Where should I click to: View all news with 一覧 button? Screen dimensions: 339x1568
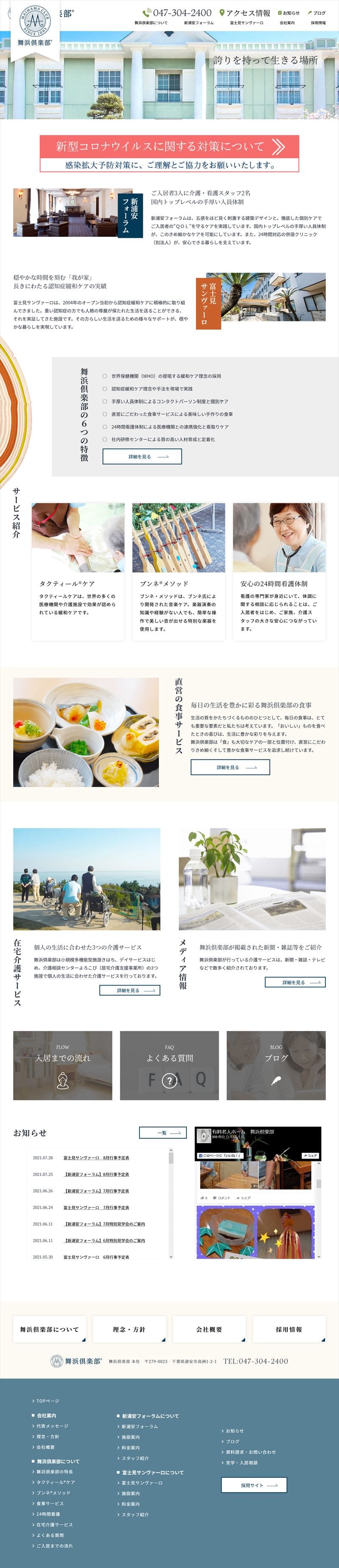(162, 1133)
